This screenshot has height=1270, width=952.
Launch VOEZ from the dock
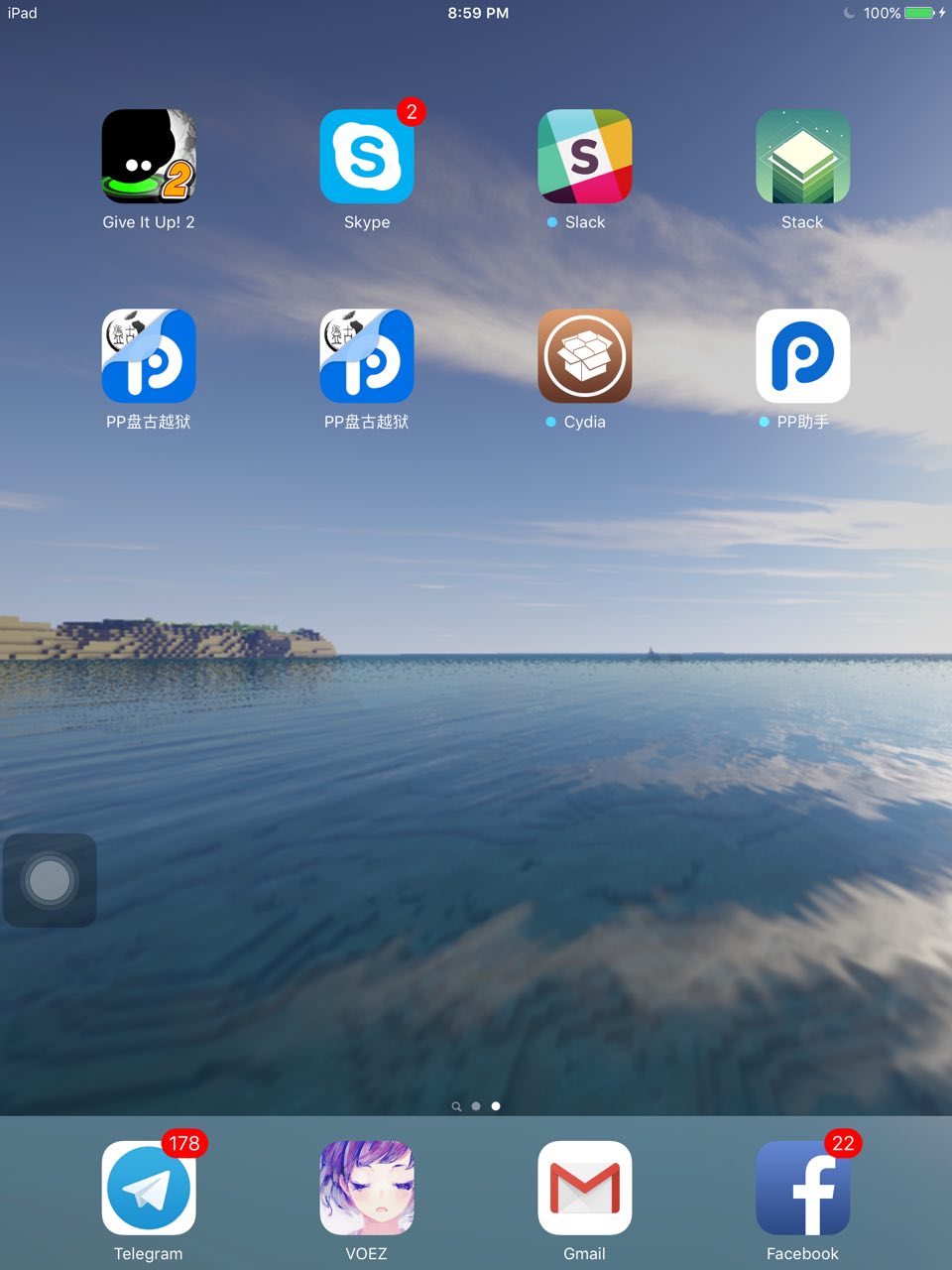click(367, 1188)
